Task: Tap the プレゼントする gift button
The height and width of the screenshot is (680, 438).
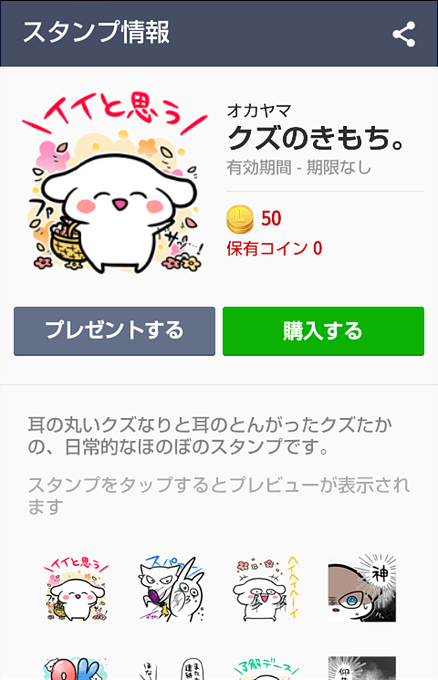Action: [114, 331]
